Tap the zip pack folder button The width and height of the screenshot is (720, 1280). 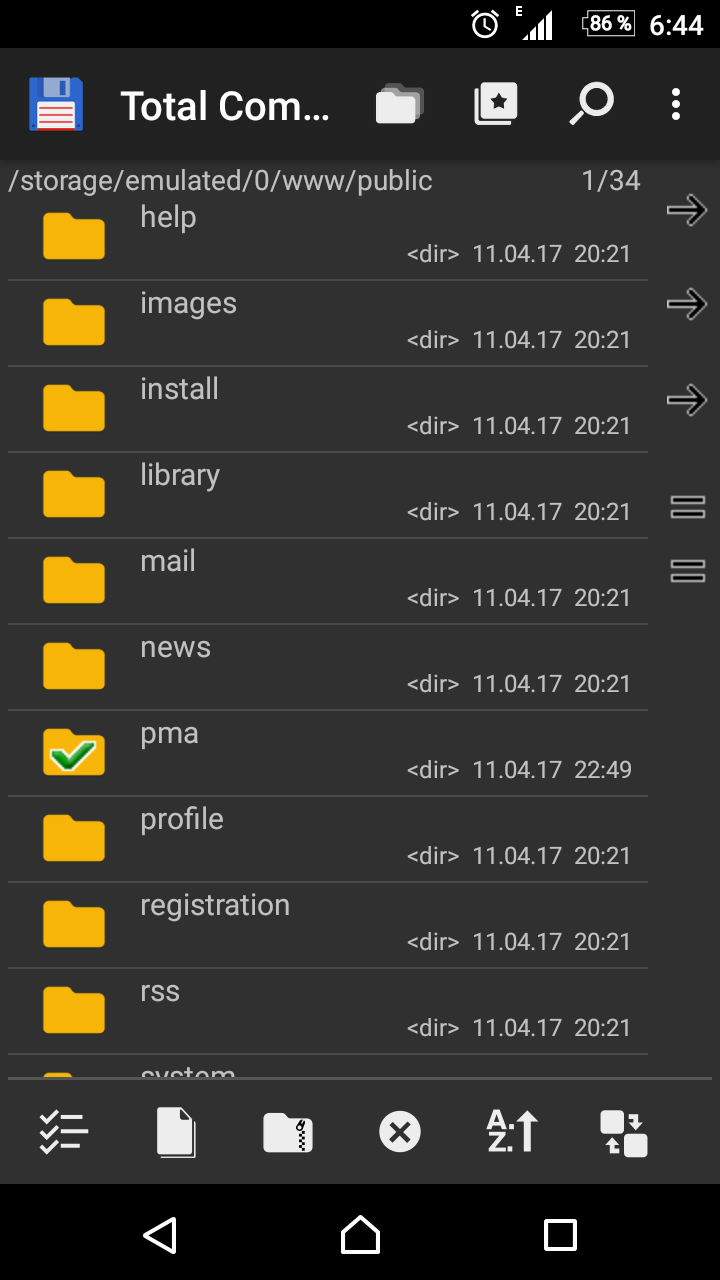pos(288,1133)
